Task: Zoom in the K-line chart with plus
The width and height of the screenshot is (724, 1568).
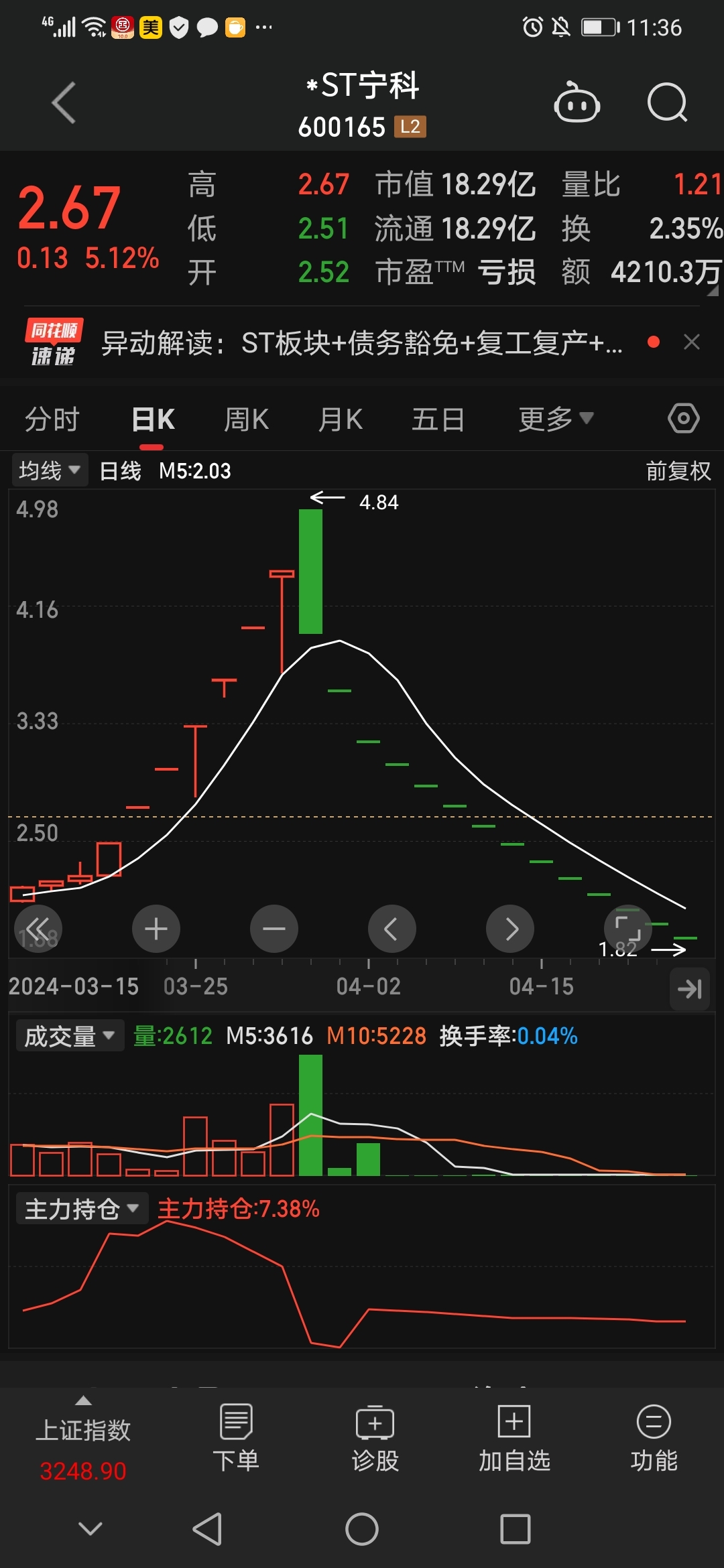Action: [156, 929]
